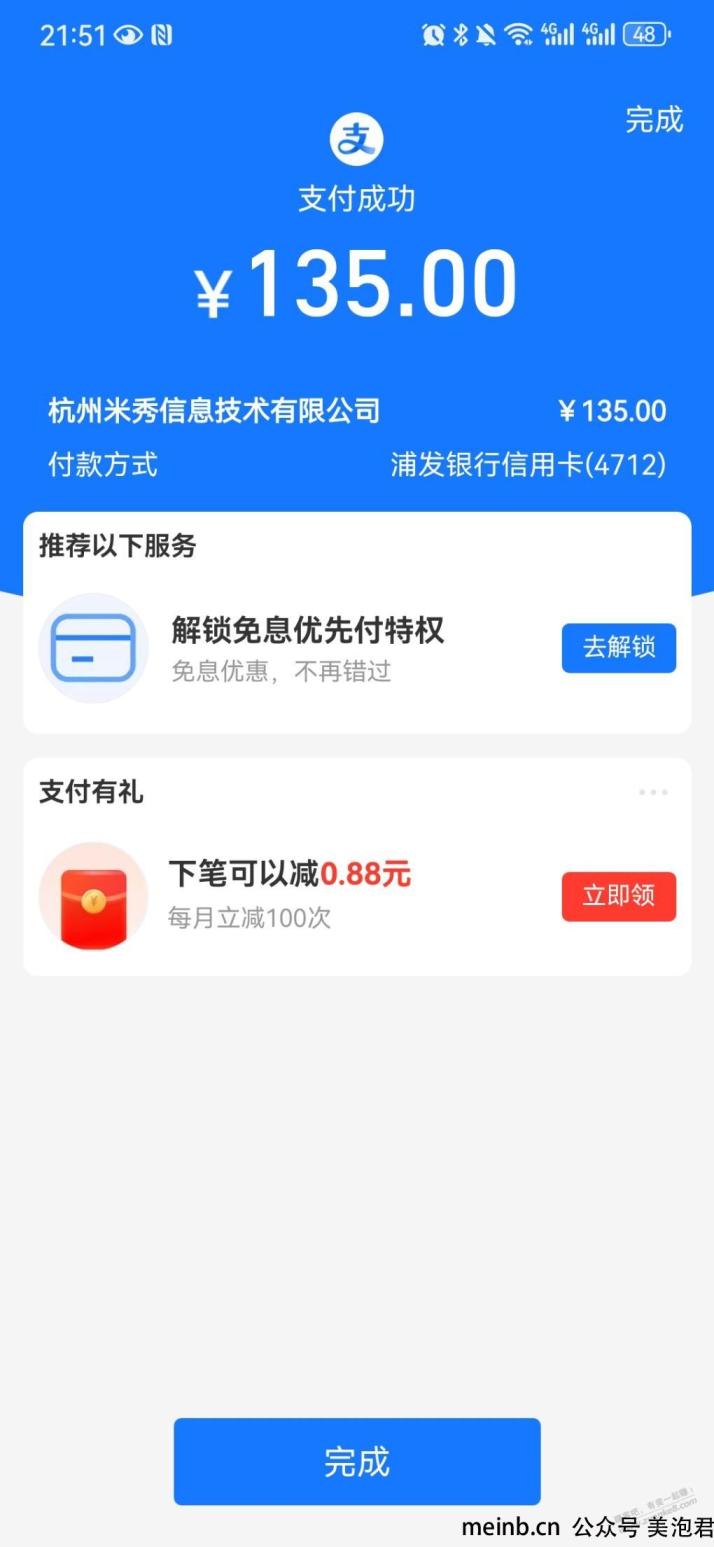
Task: Open the 支付有礼 three-dot menu
Action: tap(653, 793)
